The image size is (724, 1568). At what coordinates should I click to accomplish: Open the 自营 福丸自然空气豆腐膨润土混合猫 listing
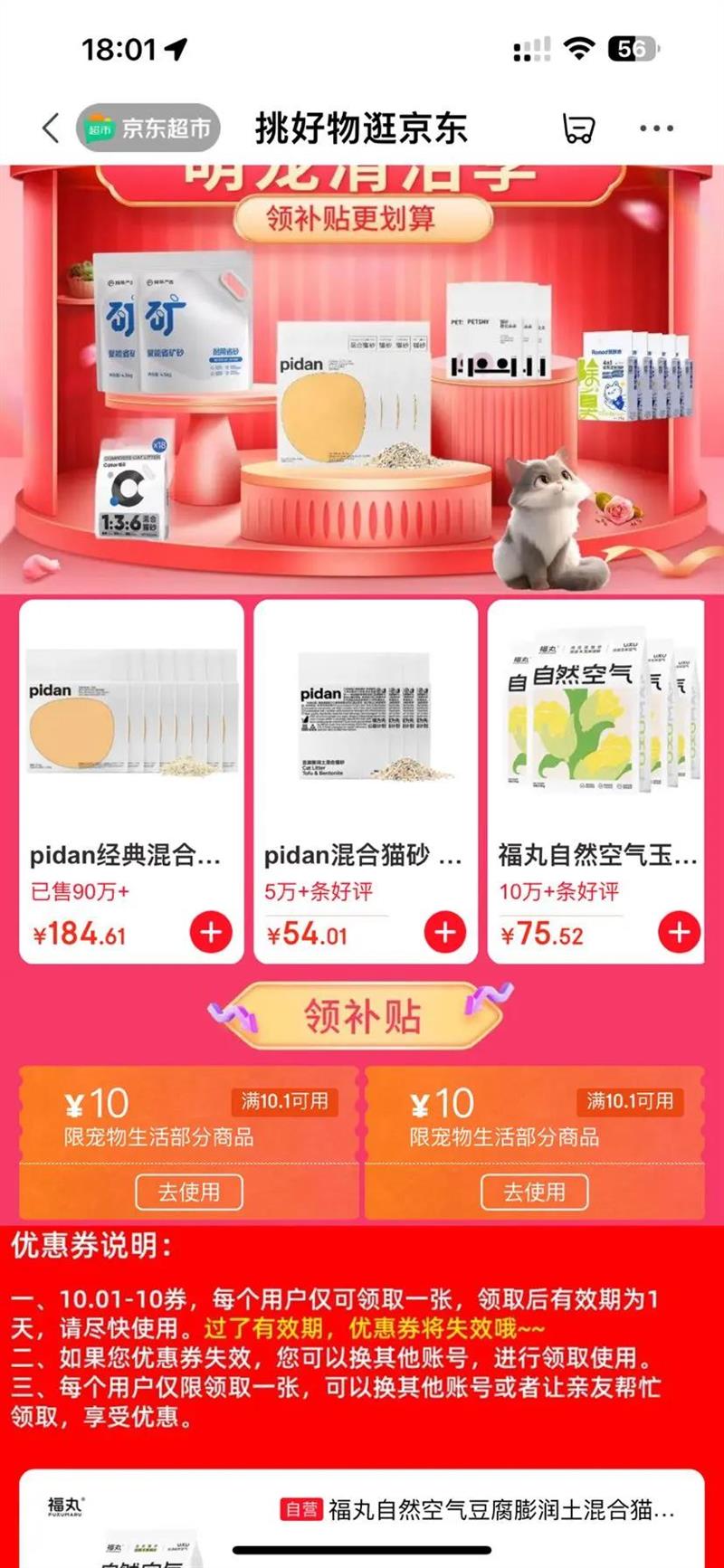pos(362,1518)
